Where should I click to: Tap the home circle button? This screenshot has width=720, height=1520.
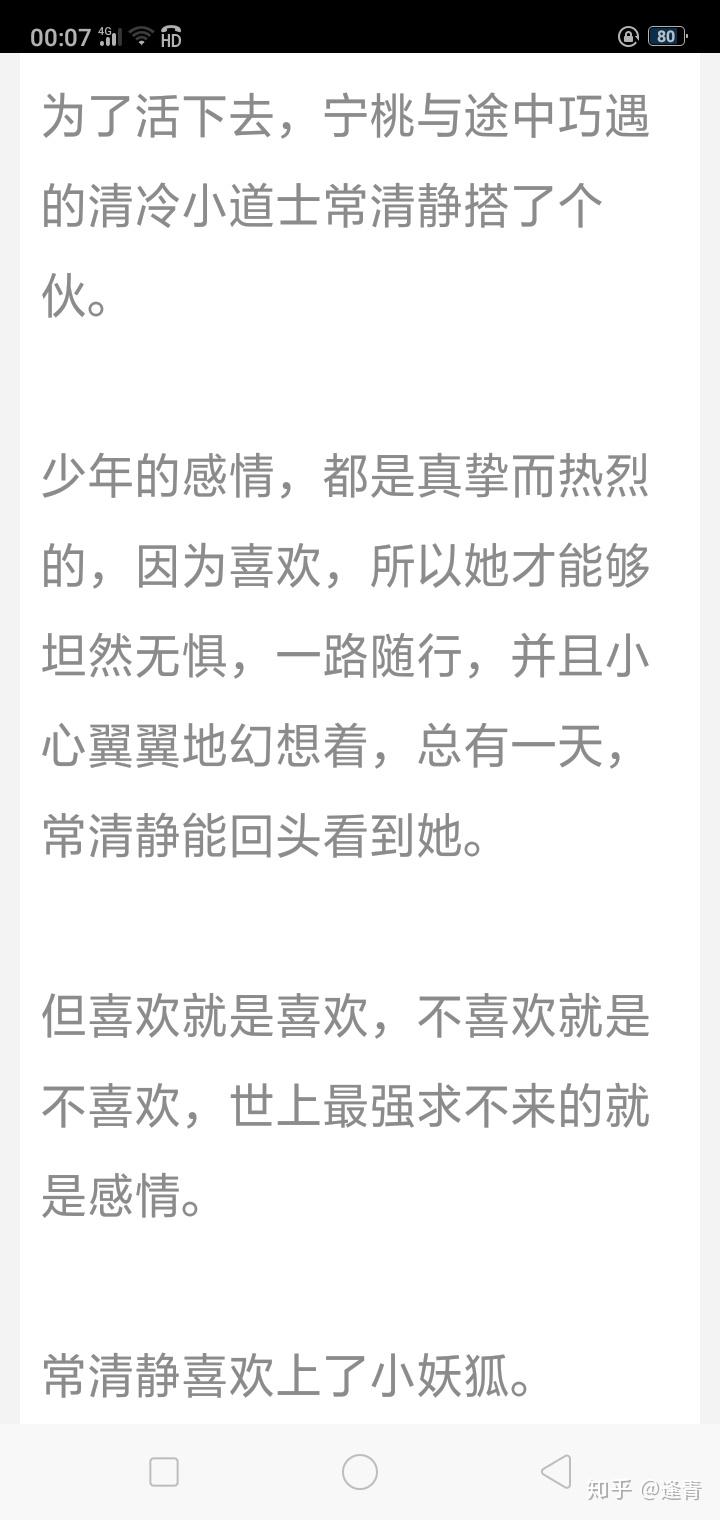point(360,1472)
